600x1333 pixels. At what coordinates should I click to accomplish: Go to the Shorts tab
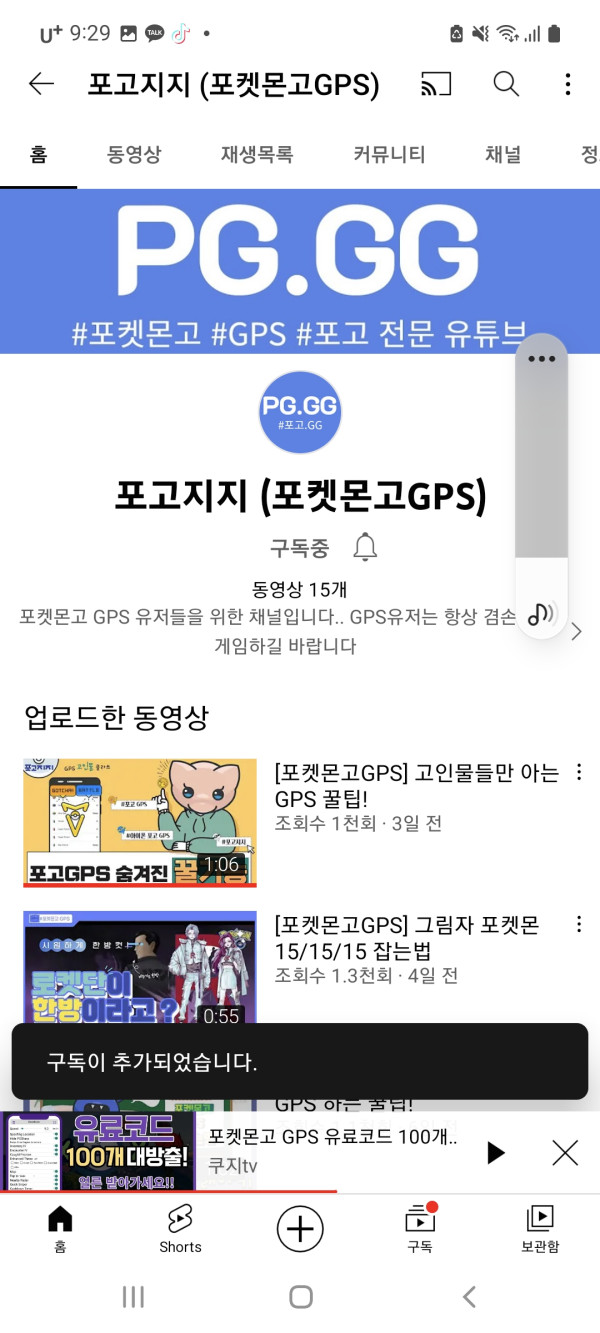[180, 1229]
